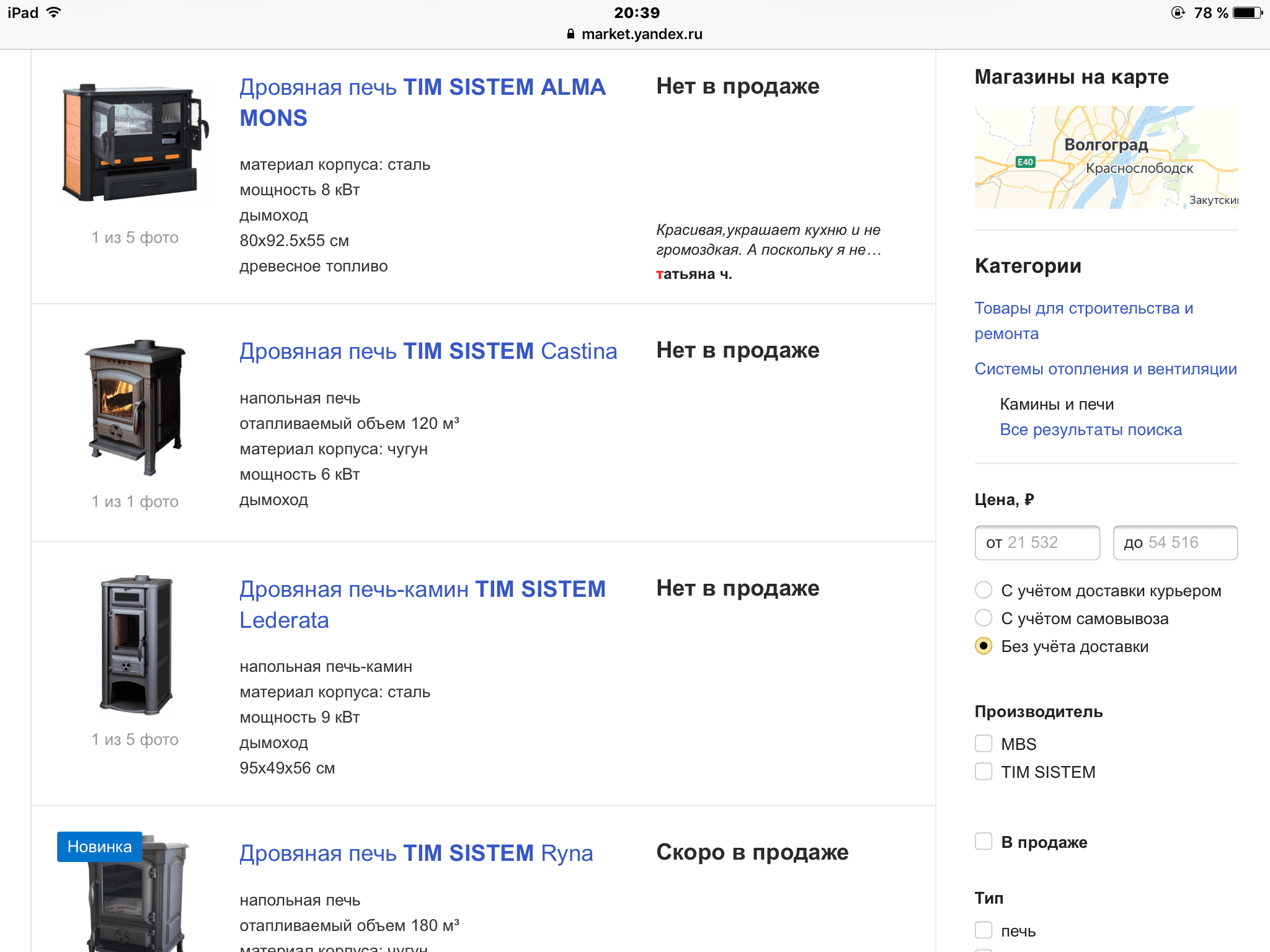Open the TIM SISTEM ALMA MONS product link

422,102
